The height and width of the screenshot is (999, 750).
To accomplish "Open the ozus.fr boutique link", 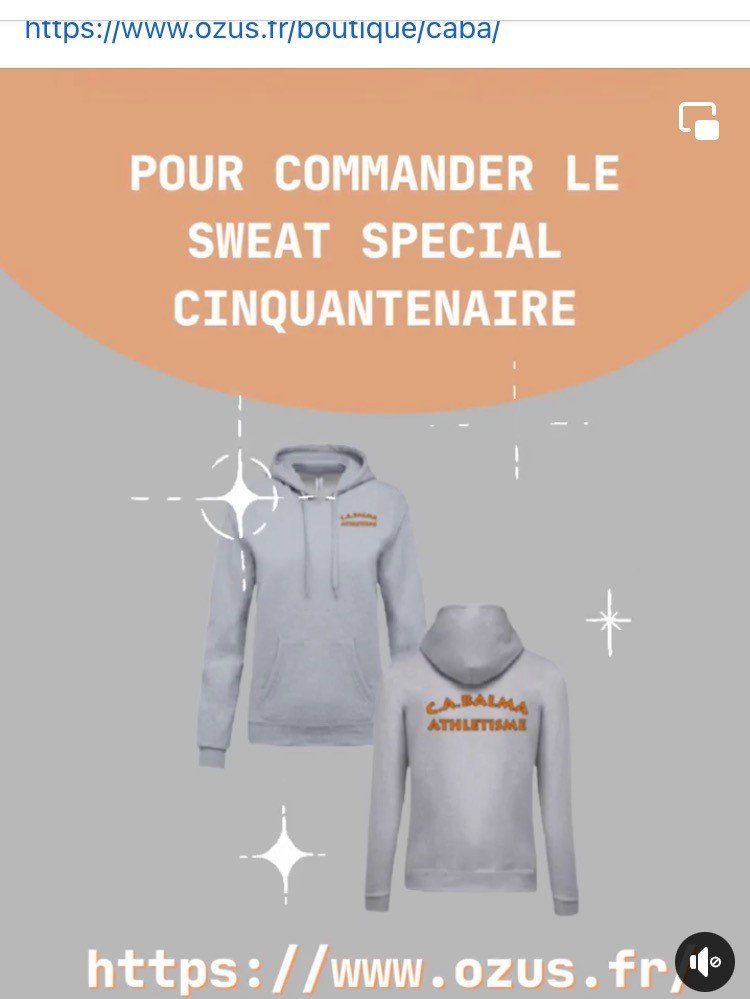I will pos(262,28).
